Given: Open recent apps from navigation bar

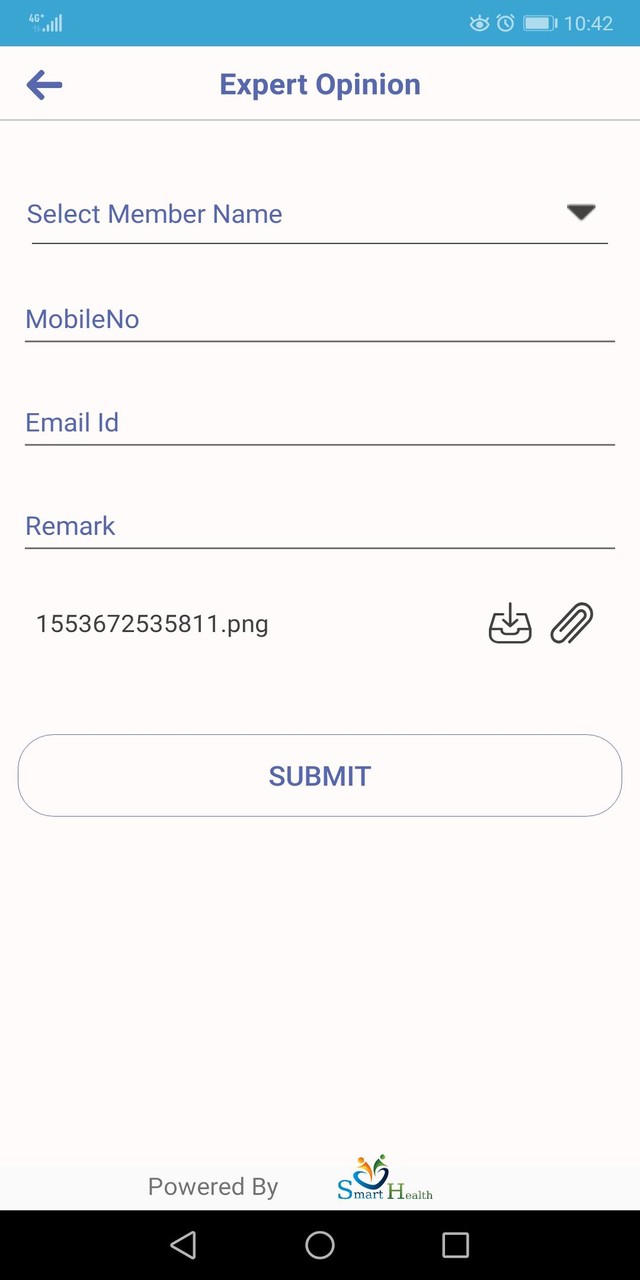Looking at the screenshot, I should [455, 1245].
